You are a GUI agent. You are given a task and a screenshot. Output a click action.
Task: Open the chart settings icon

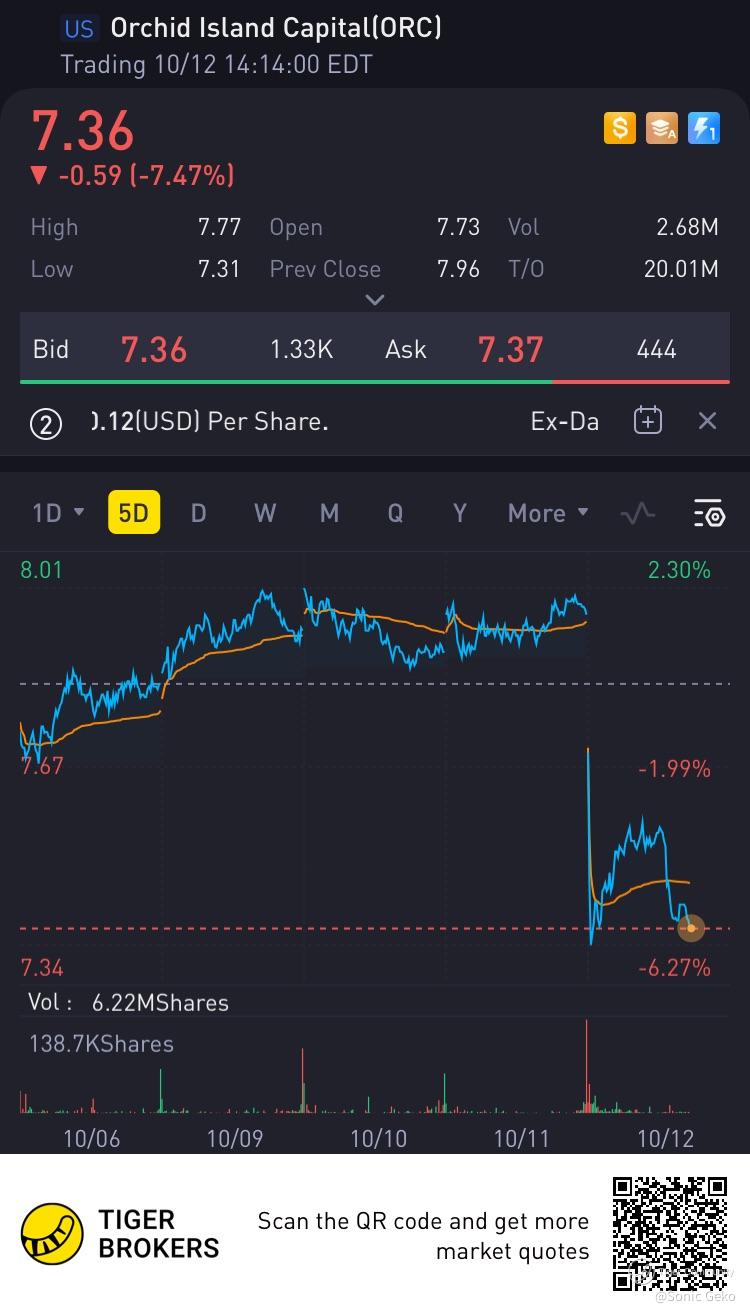[708, 513]
